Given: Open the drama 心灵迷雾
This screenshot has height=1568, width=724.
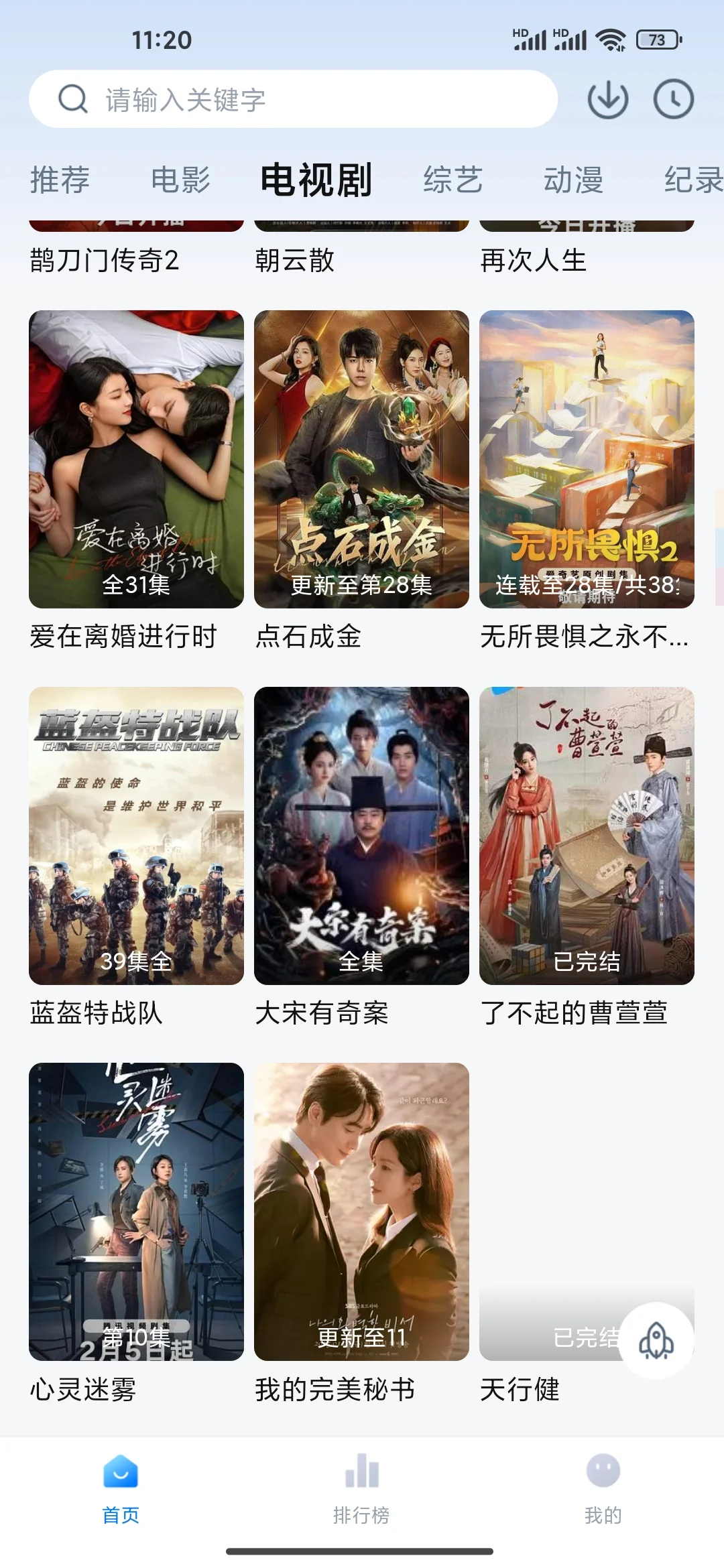Looking at the screenshot, I should pos(136,1212).
